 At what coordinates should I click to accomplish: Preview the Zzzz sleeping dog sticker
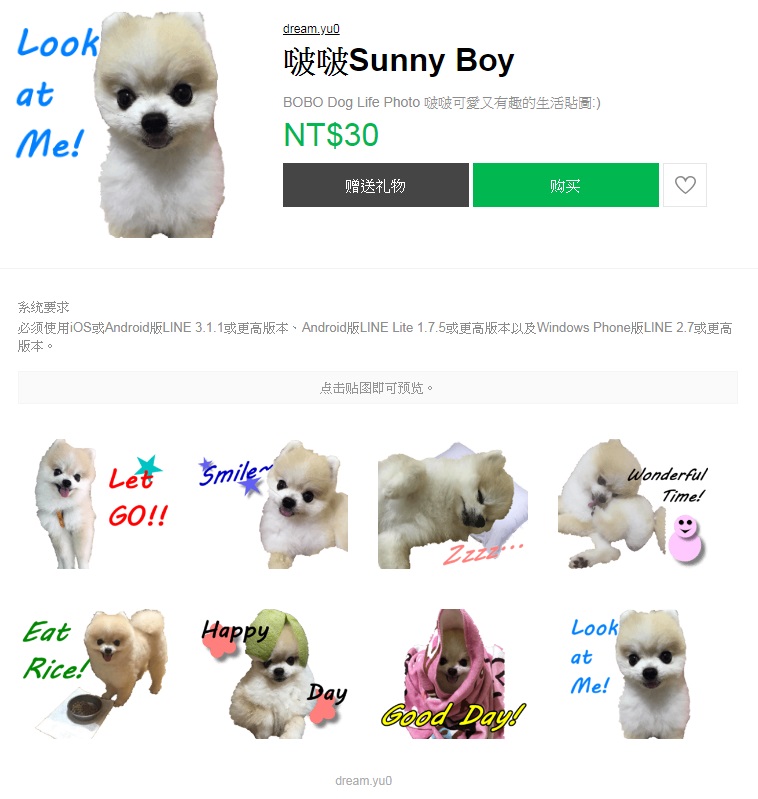[453, 503]
